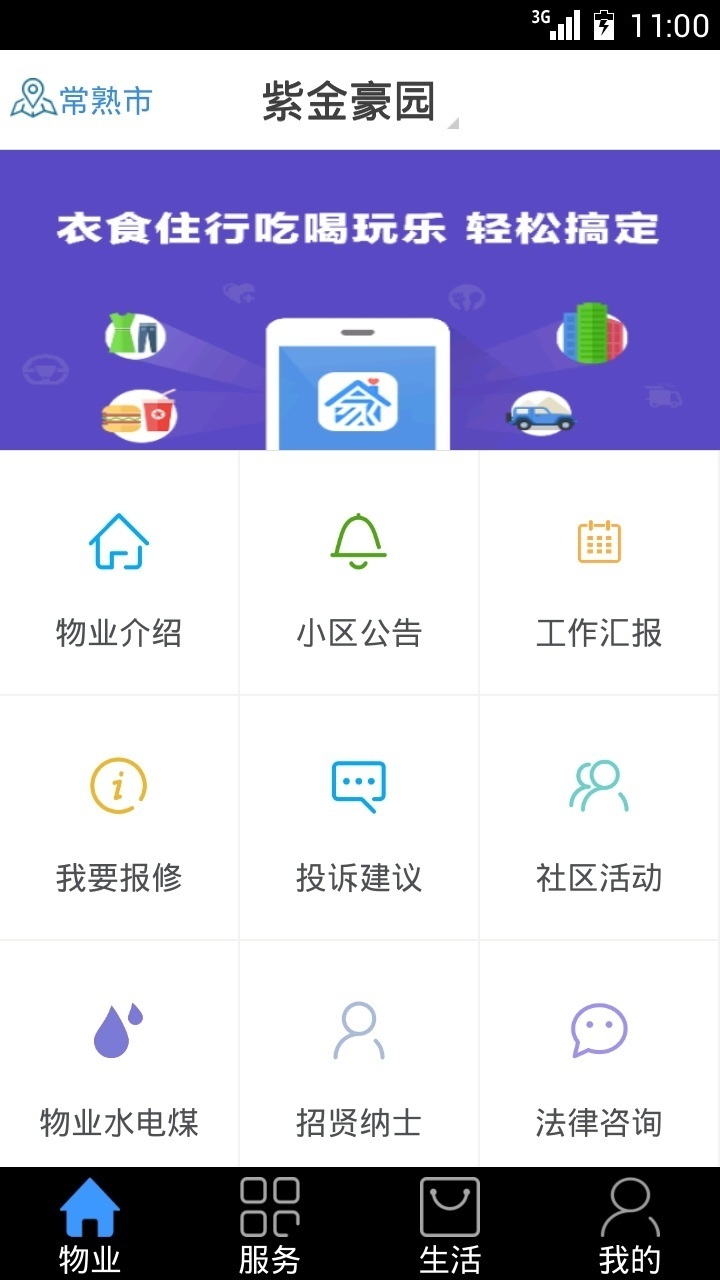
Task: Open 工作汇报 work reports
Action: click(599, 573)
